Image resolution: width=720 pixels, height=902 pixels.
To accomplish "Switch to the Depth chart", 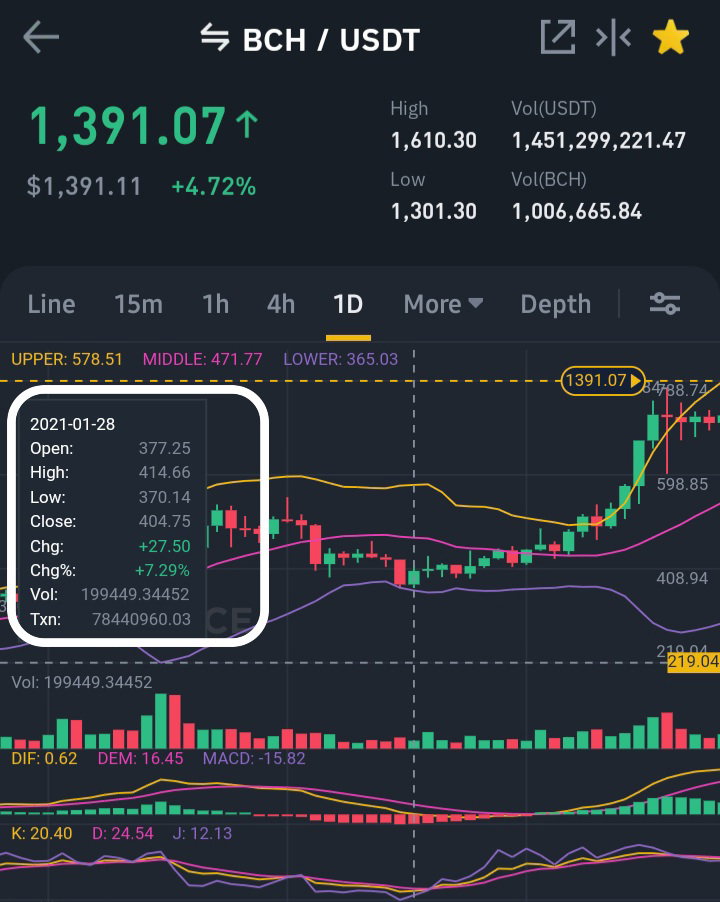I will click(x=556, y=304).
